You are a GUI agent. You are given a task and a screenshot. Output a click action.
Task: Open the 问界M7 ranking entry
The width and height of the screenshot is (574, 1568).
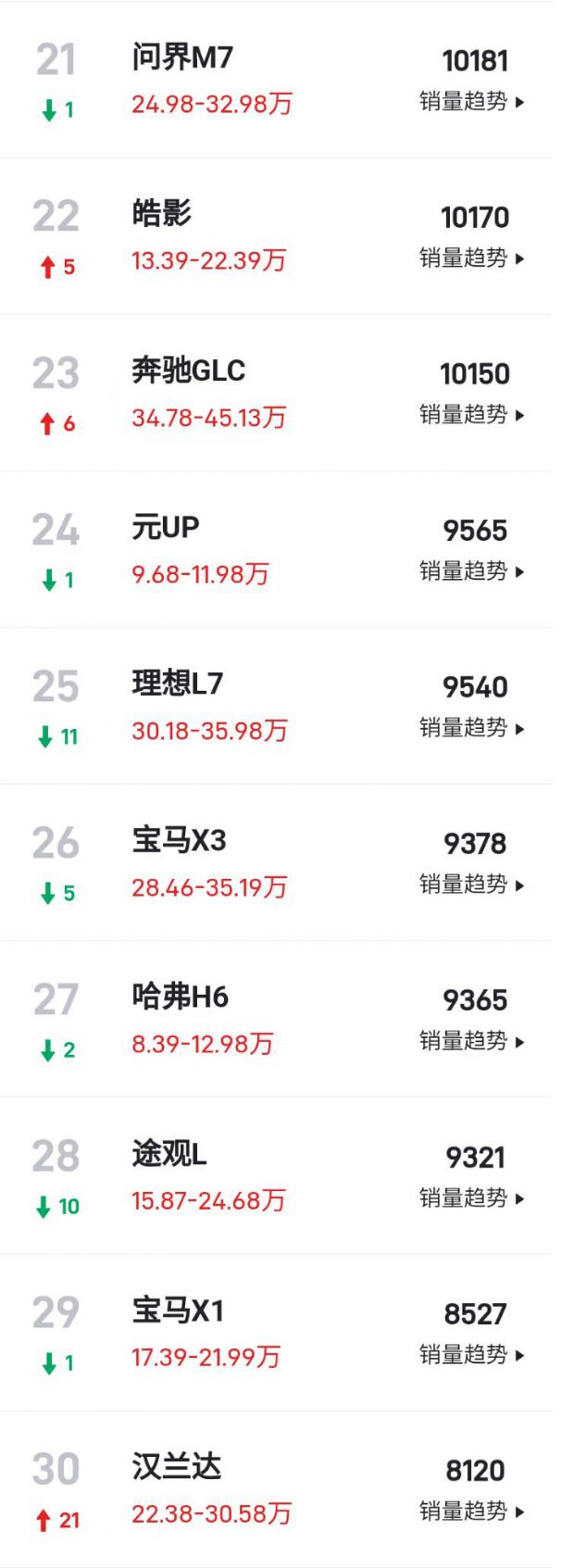click(182, 58)
